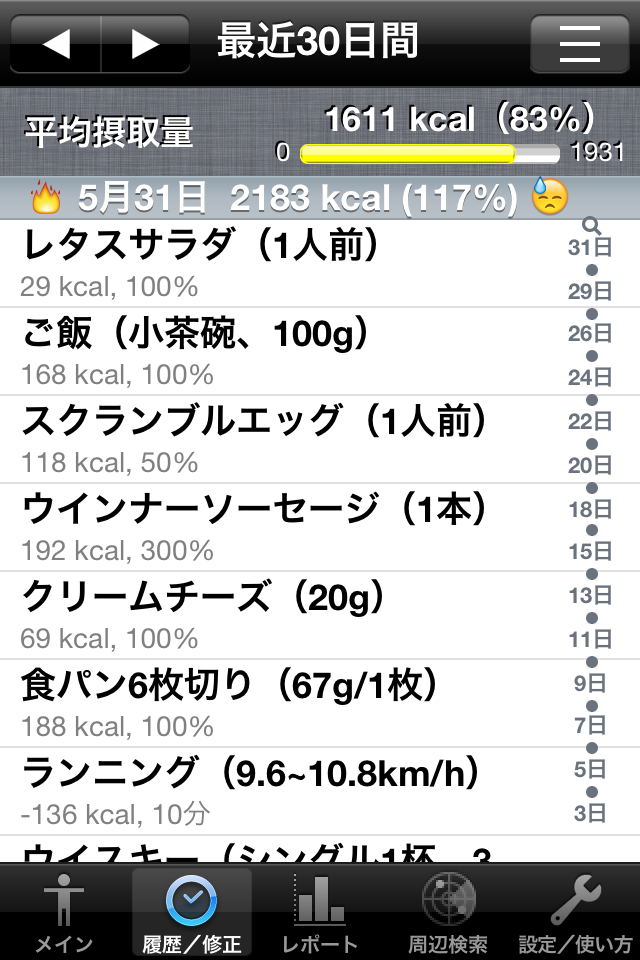This screenshot has width=640, height=960.
Task: Jump to 3日 in the date index
Action: click(590, 813)
